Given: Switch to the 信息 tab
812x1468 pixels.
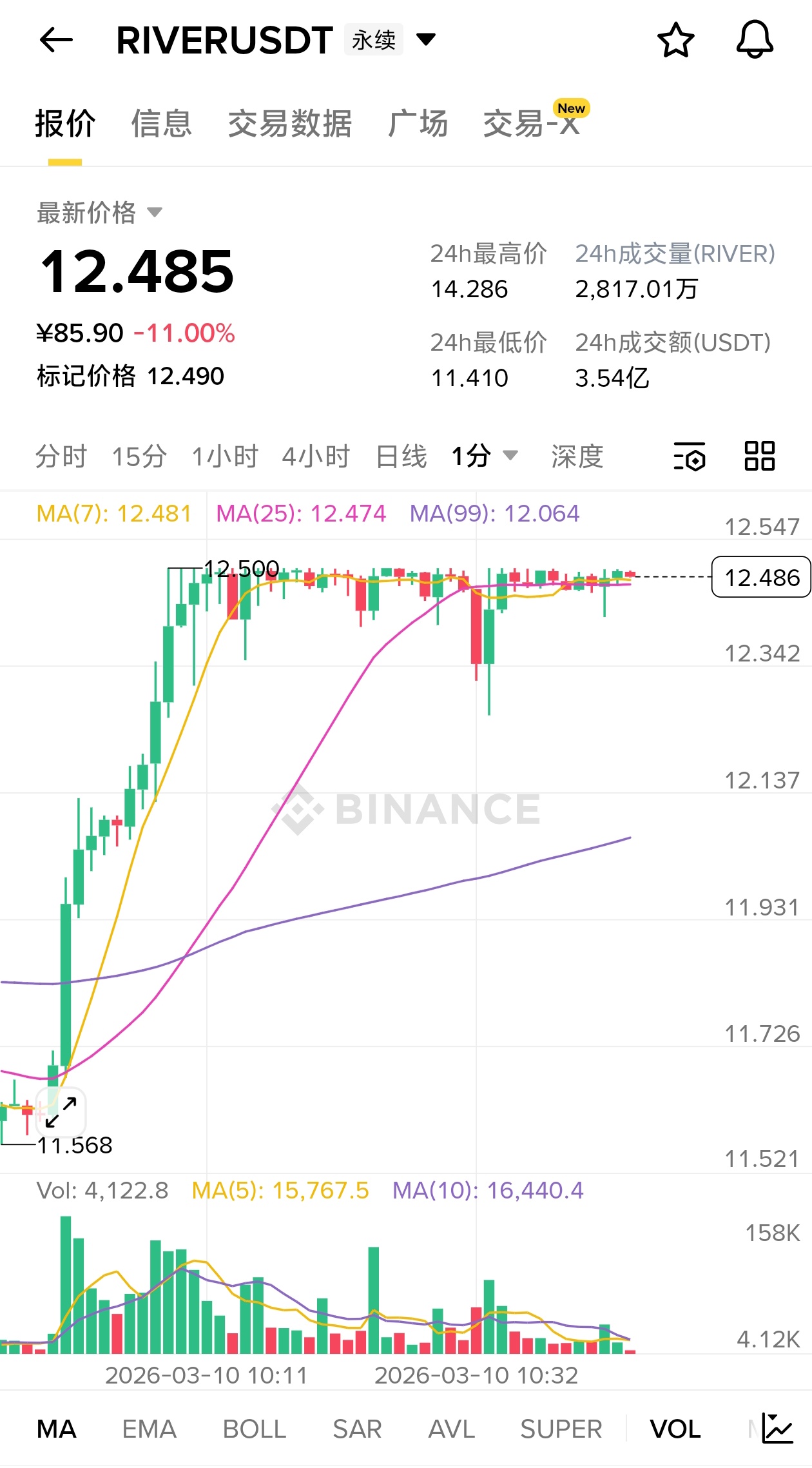Looking at the screenshot, I should coord(162,123).
